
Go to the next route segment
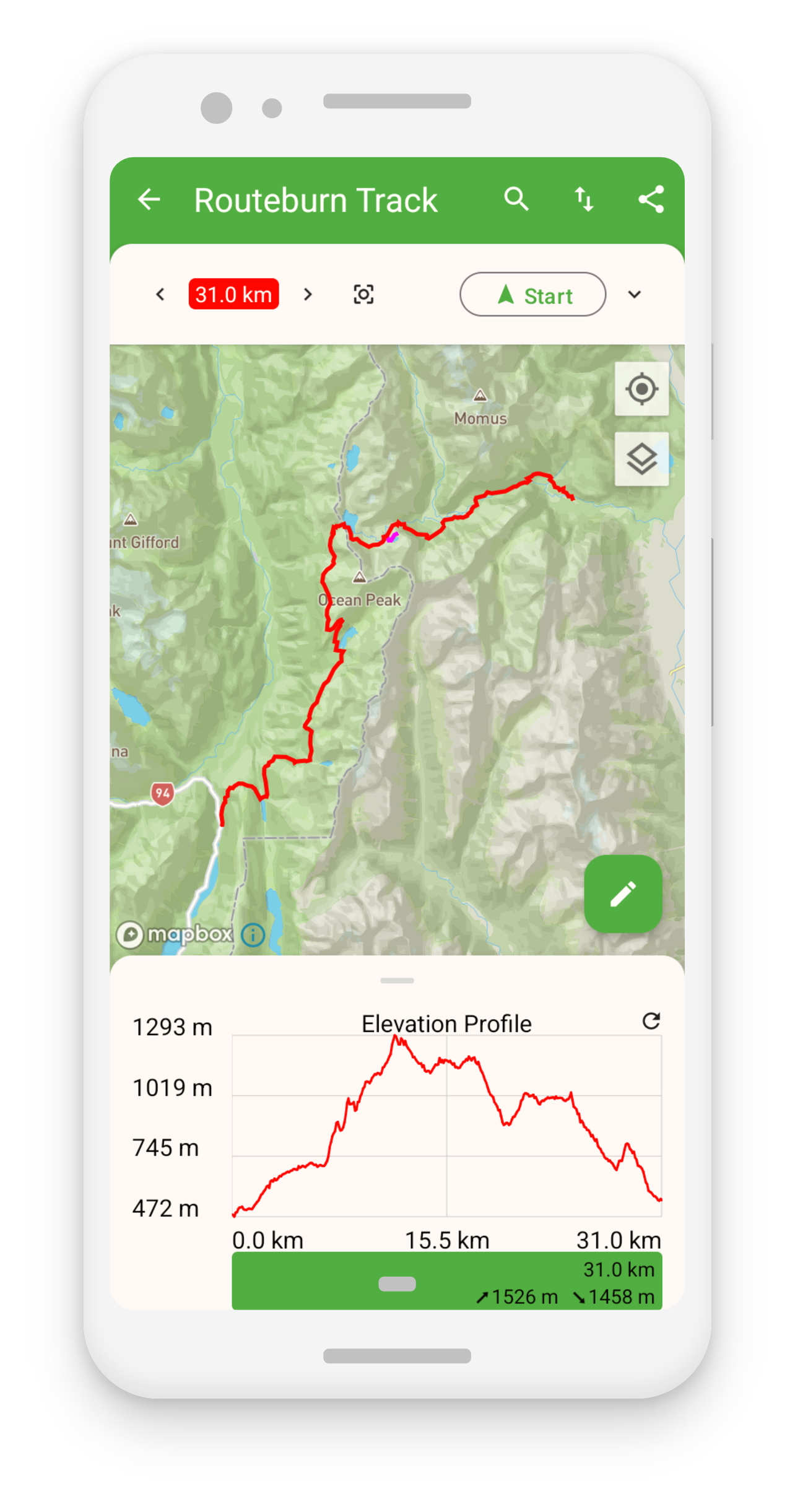point(308,295)
